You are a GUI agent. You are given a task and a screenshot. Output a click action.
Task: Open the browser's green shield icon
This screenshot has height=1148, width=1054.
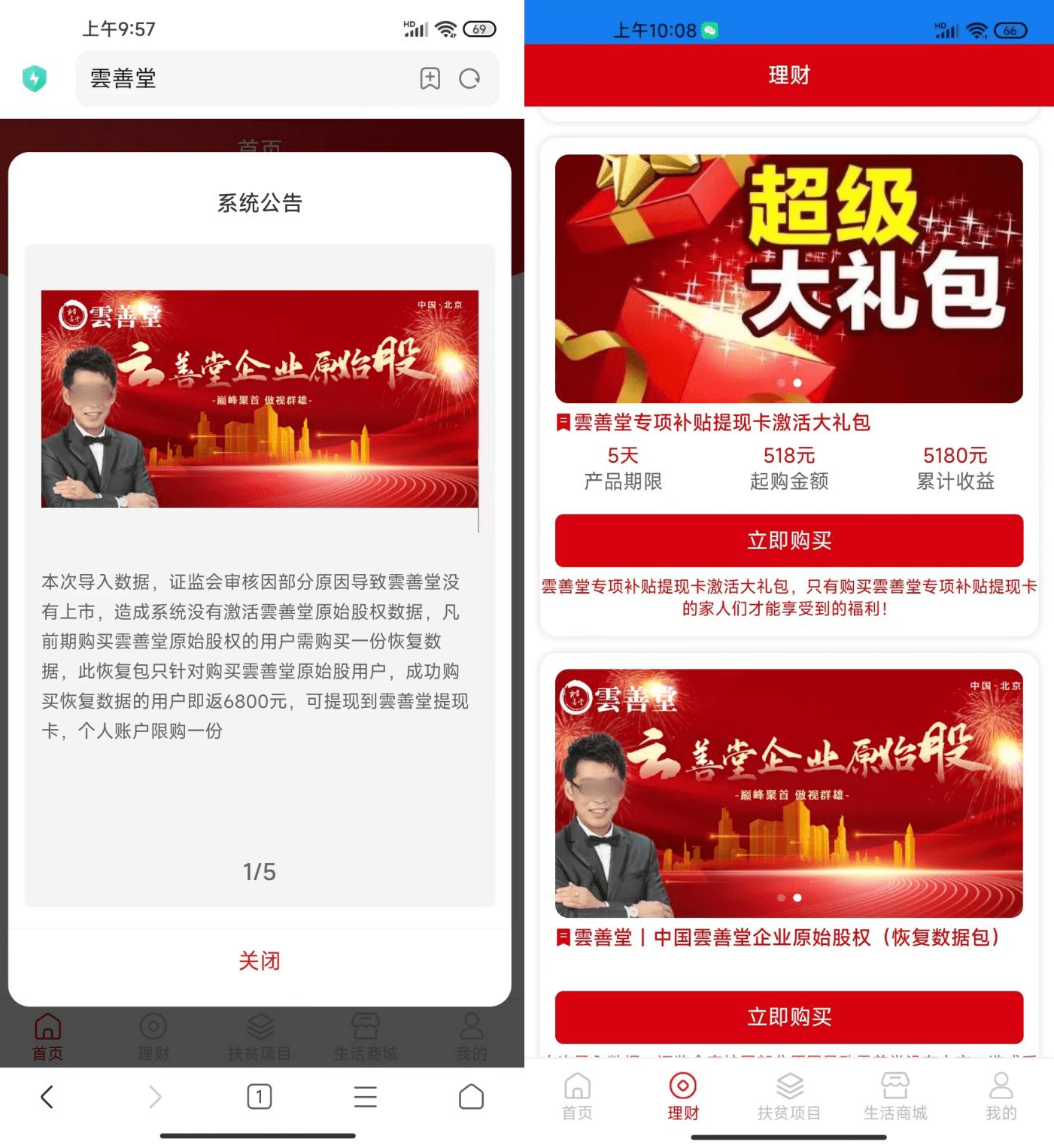[x=35, y=79]
